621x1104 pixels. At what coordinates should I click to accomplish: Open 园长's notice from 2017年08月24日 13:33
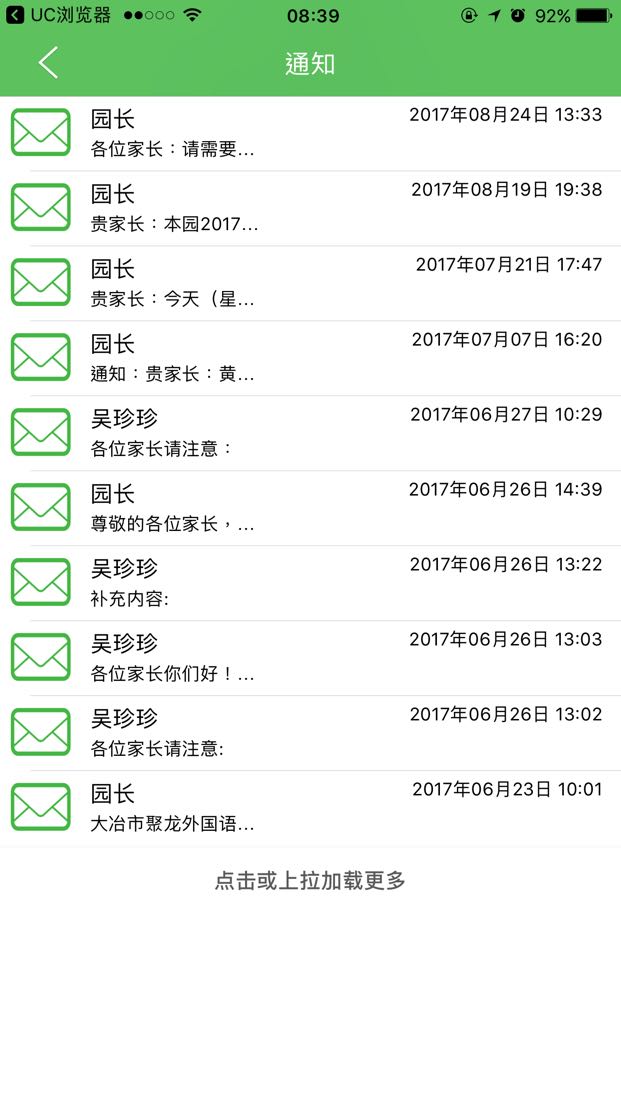(310, 133)
